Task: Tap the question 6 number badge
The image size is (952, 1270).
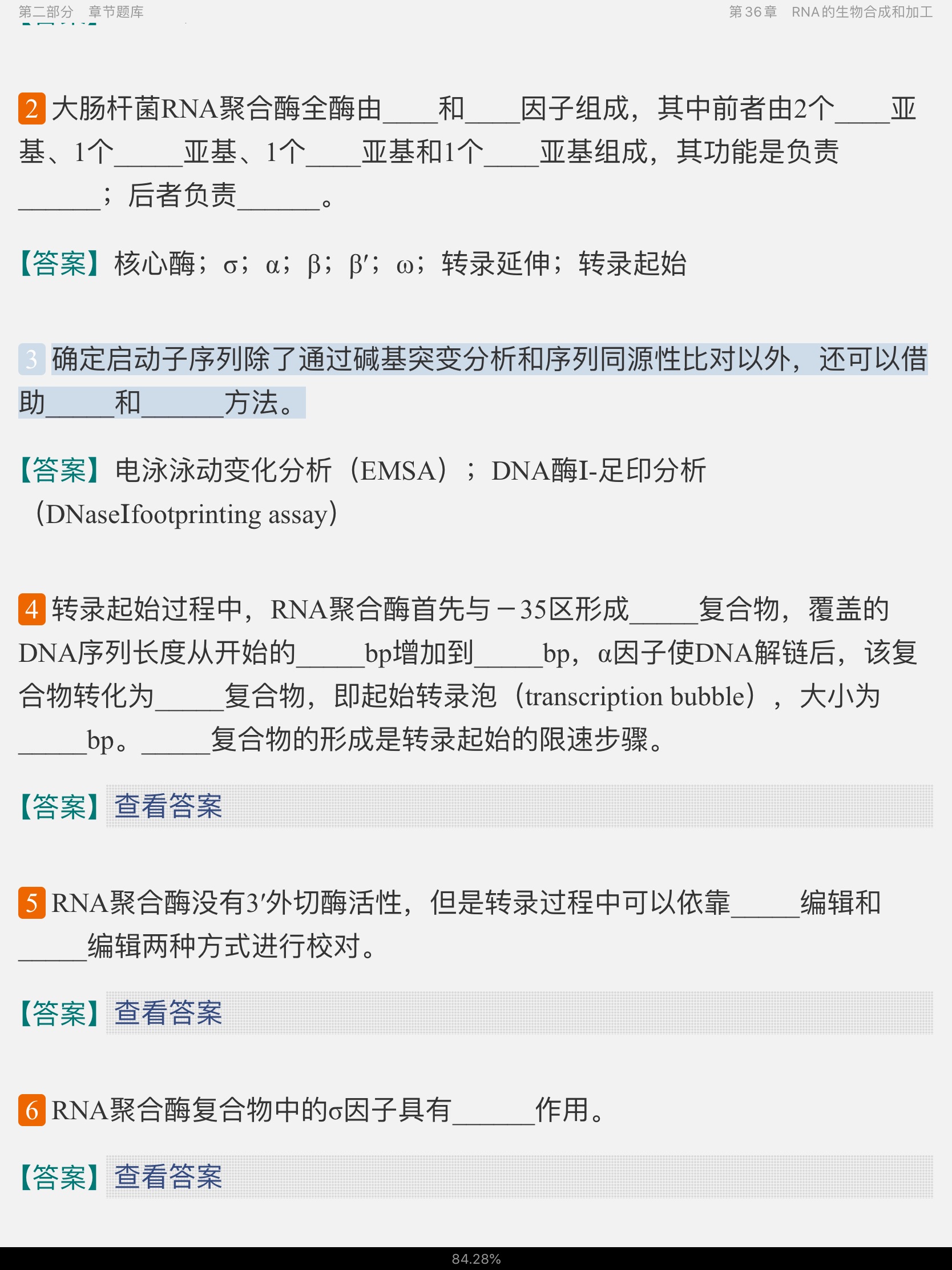Action: [31, 1110]
